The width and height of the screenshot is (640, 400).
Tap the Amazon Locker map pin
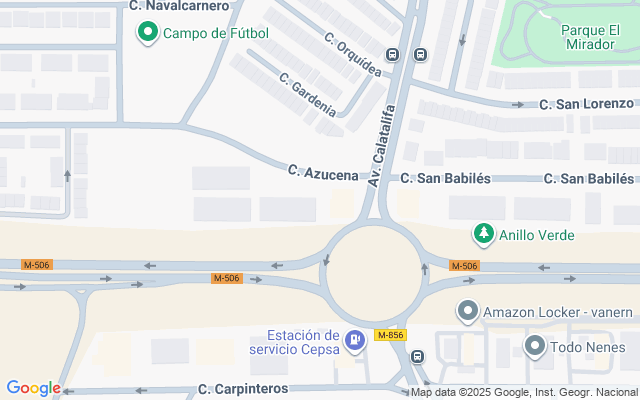pos(468,311)
